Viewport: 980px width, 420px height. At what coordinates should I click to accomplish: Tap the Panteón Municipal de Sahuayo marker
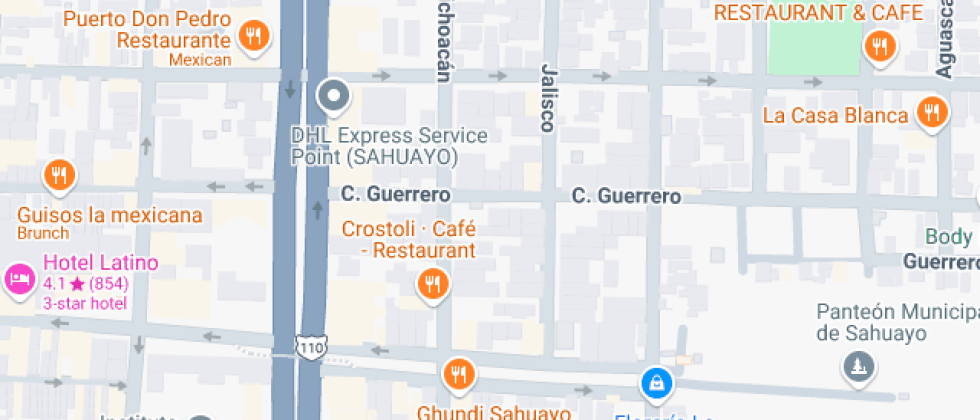tap(857, 368)
